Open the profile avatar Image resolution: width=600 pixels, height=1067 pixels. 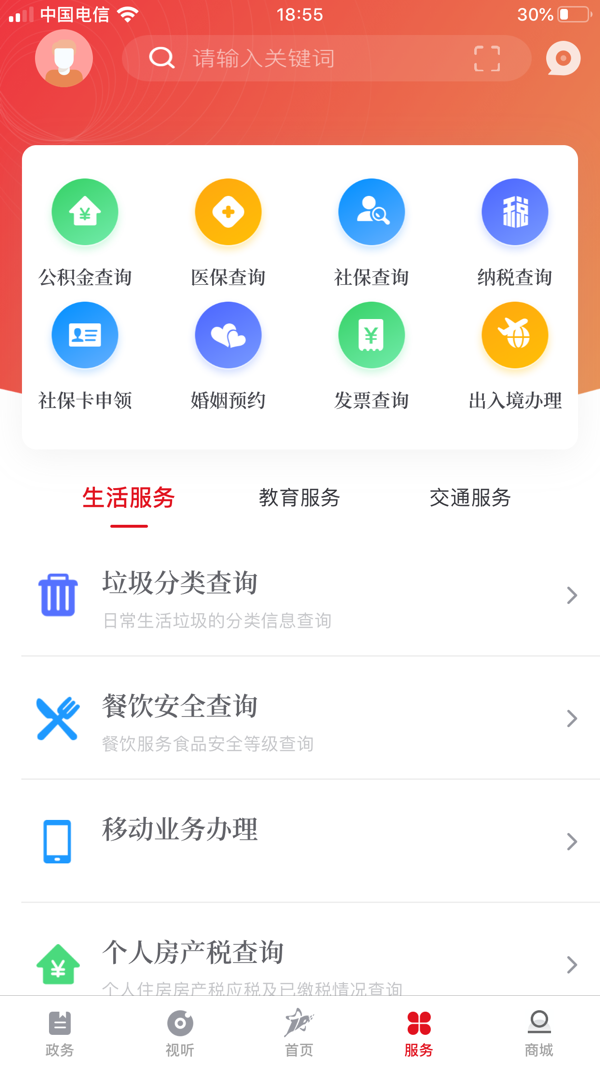(64, 59)
